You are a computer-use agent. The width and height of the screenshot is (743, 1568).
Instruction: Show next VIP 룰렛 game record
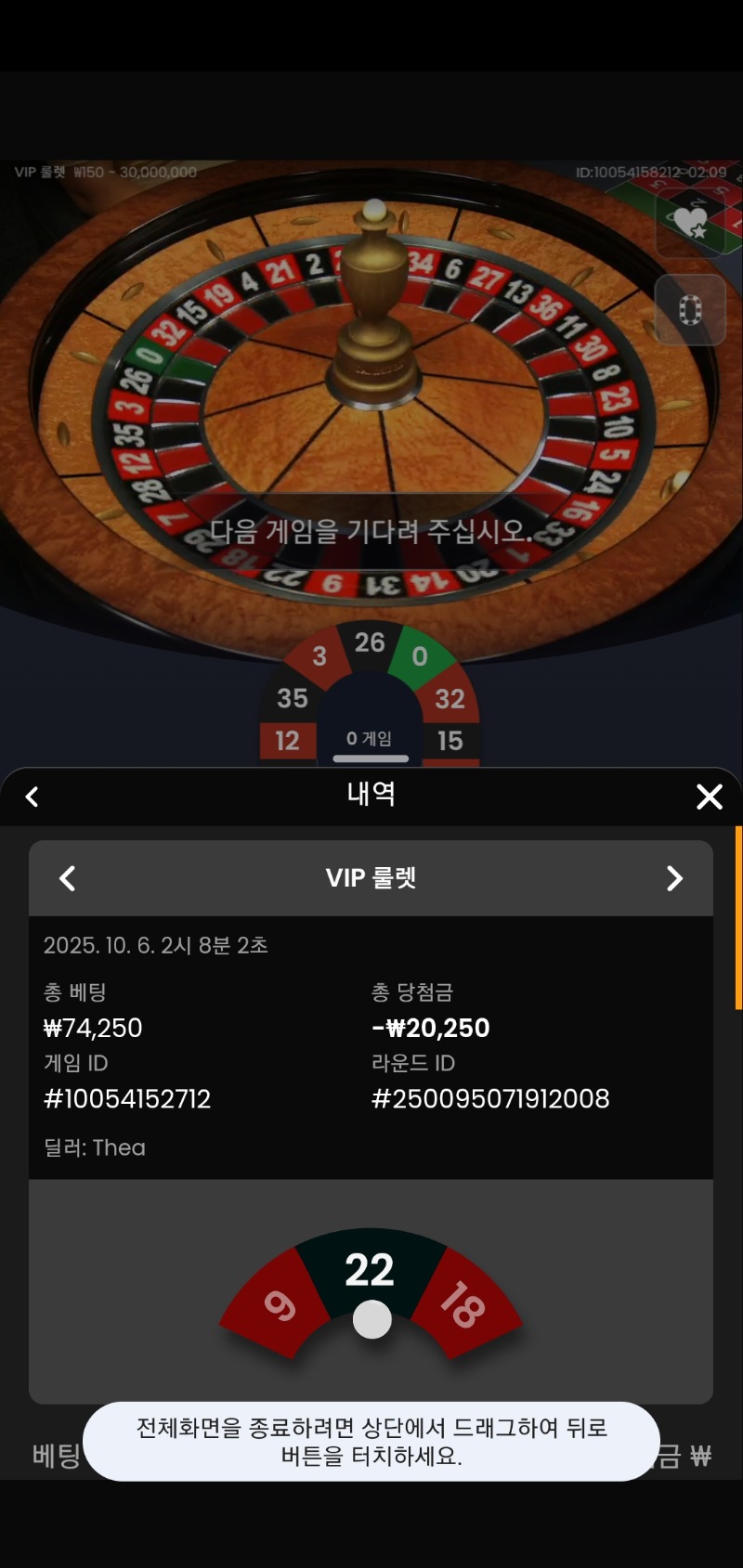click(675, 878)
